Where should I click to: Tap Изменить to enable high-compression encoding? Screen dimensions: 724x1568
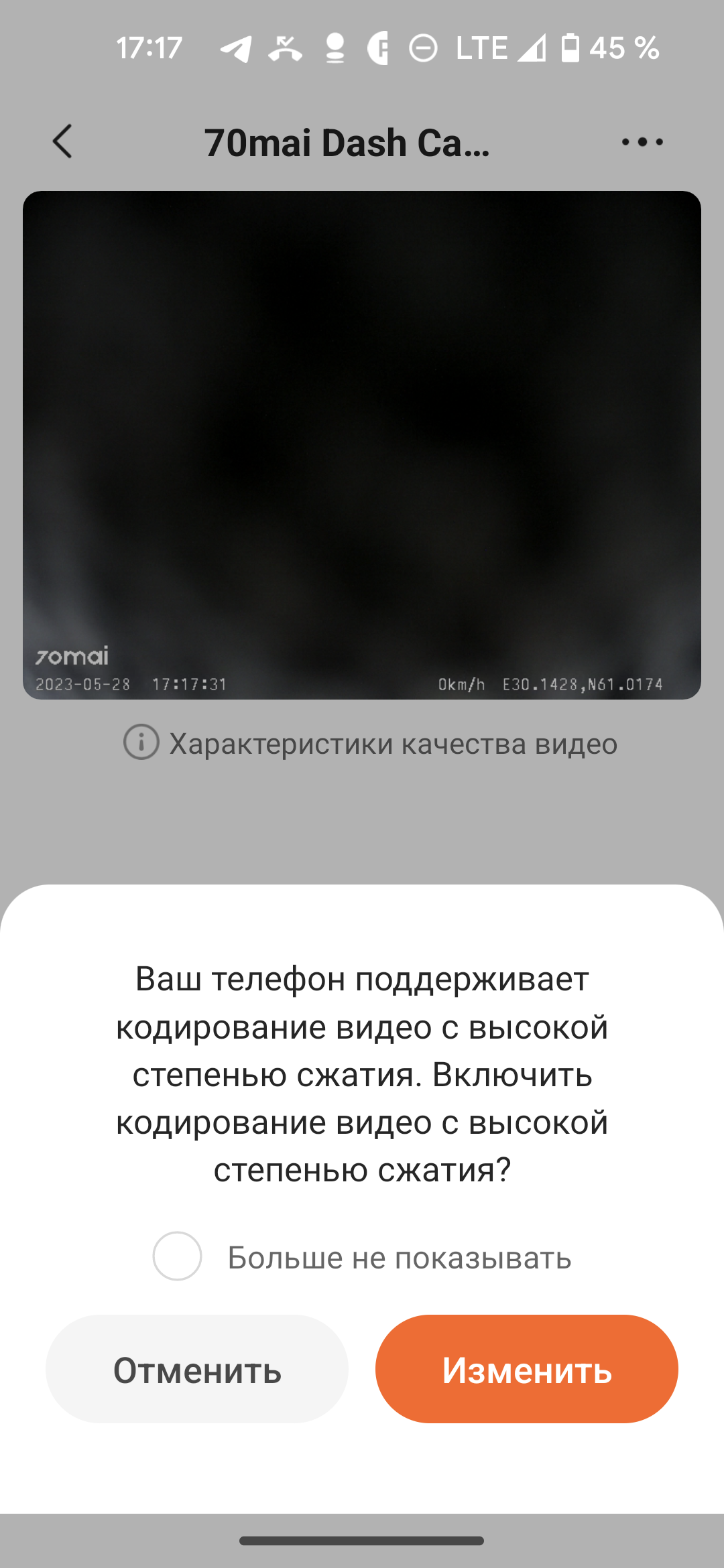(x=526, y=1369)
